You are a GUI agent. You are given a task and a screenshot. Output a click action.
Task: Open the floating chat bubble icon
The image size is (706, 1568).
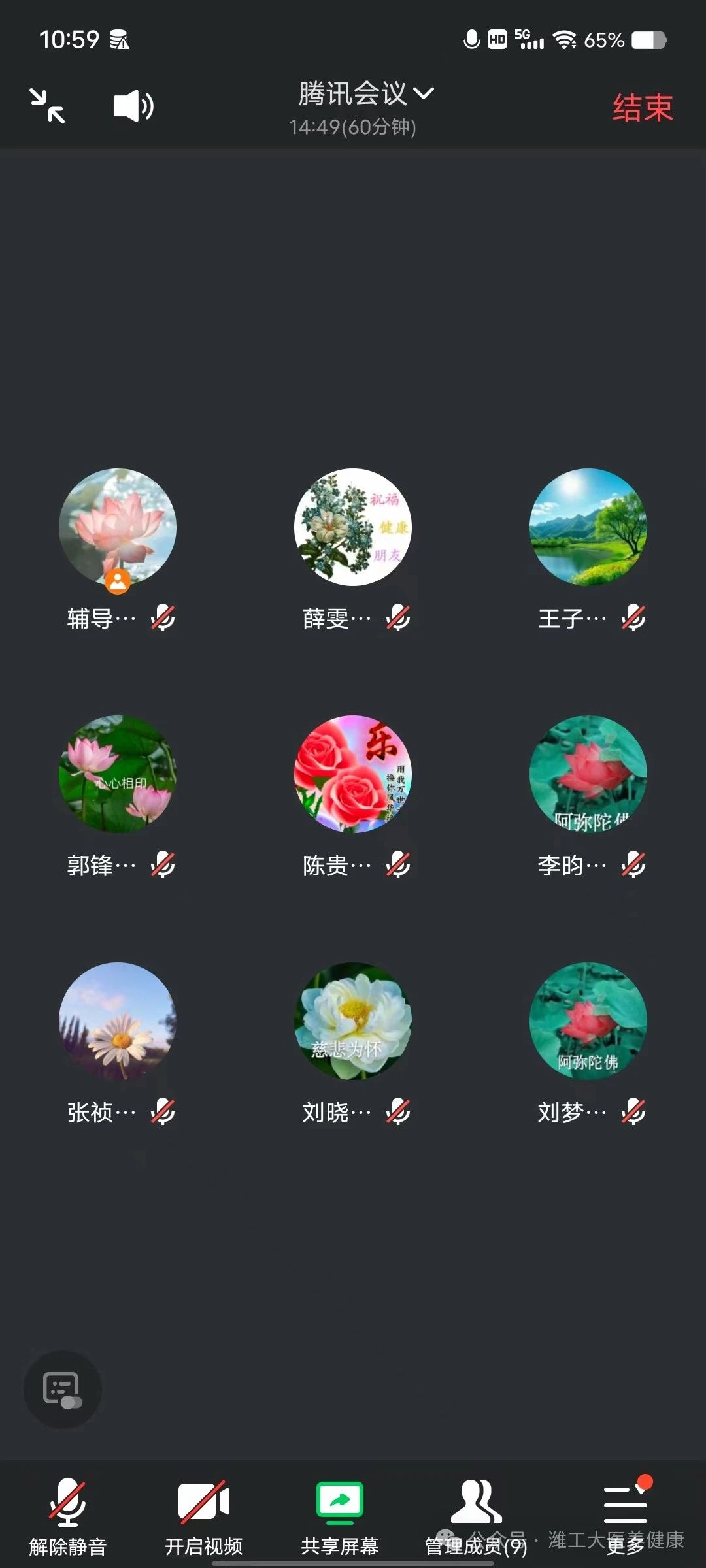tap(62, 1389)
